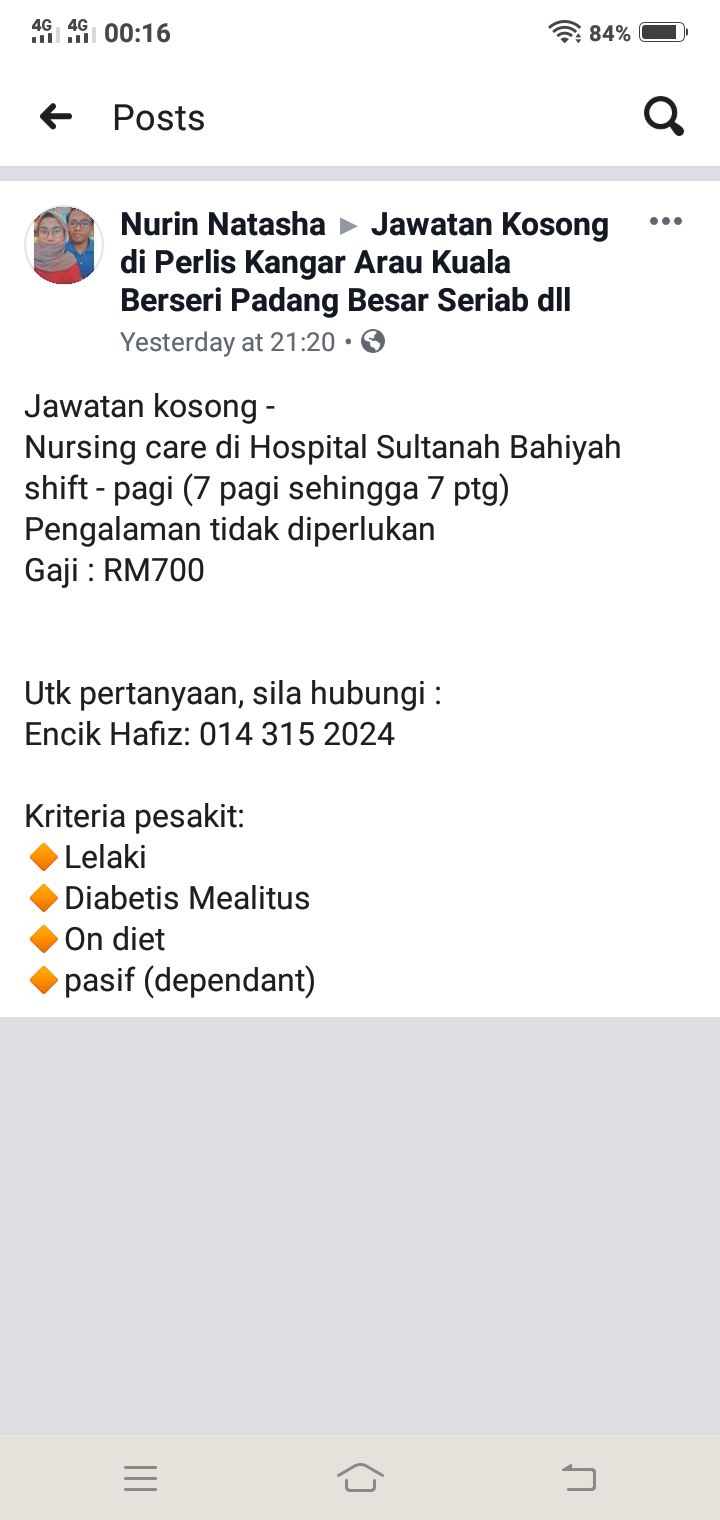Open the search magnifier icon
Viewport: 720px width, 1520px height.
[x=664, y=117]
